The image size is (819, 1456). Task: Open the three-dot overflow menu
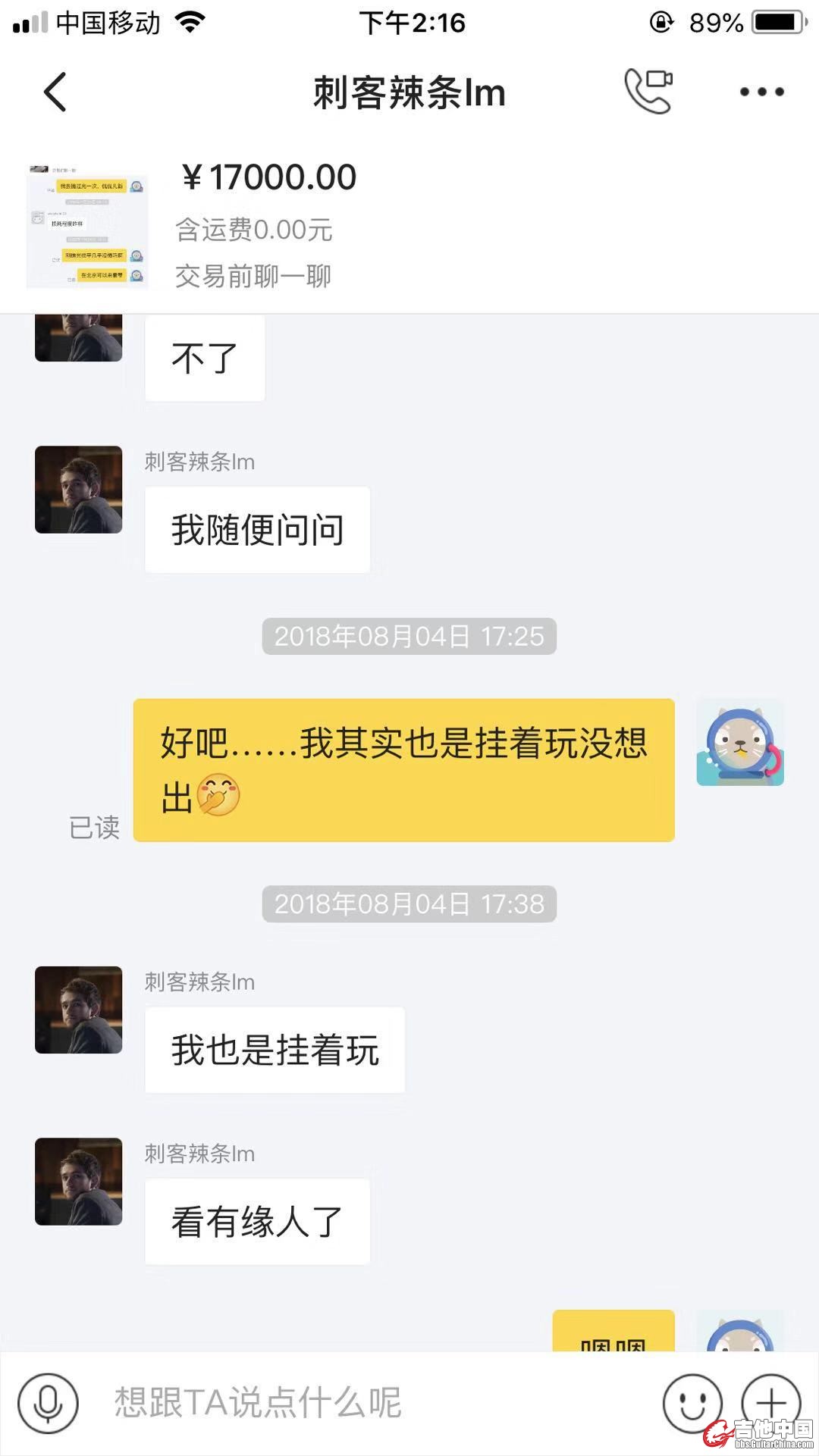tap(761, 92)
